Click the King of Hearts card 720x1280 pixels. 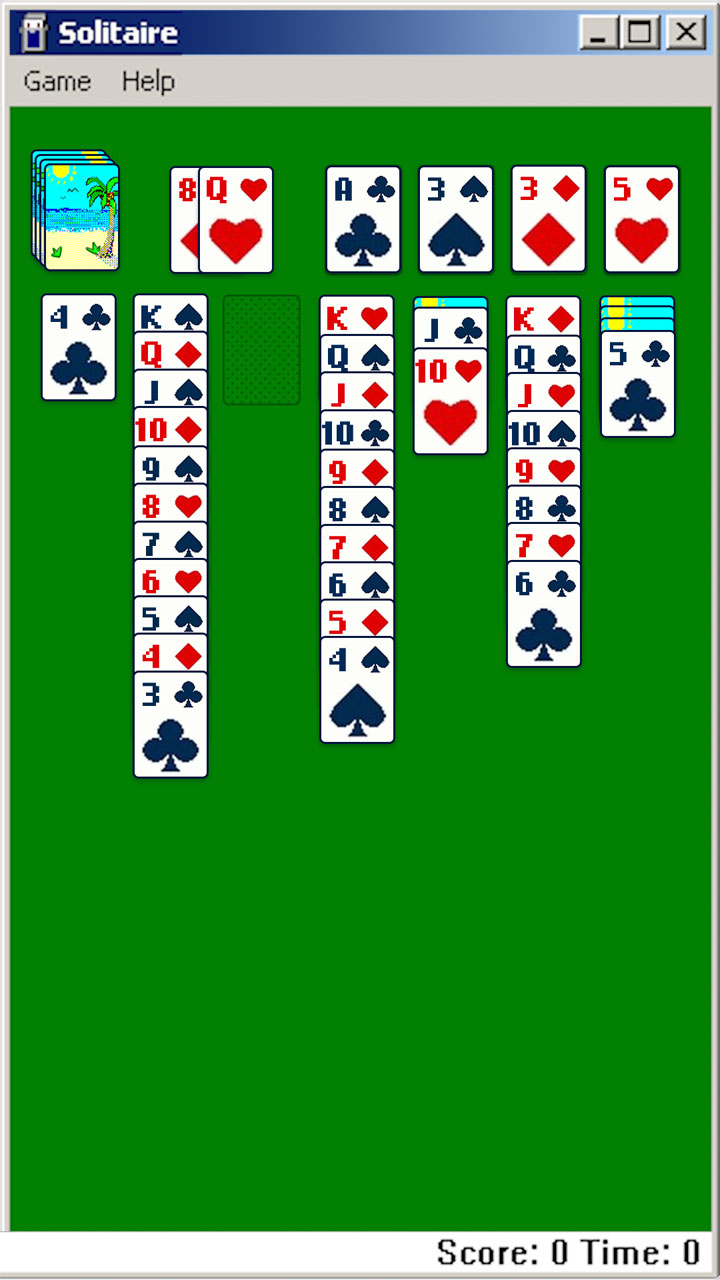tap(357, 315)
